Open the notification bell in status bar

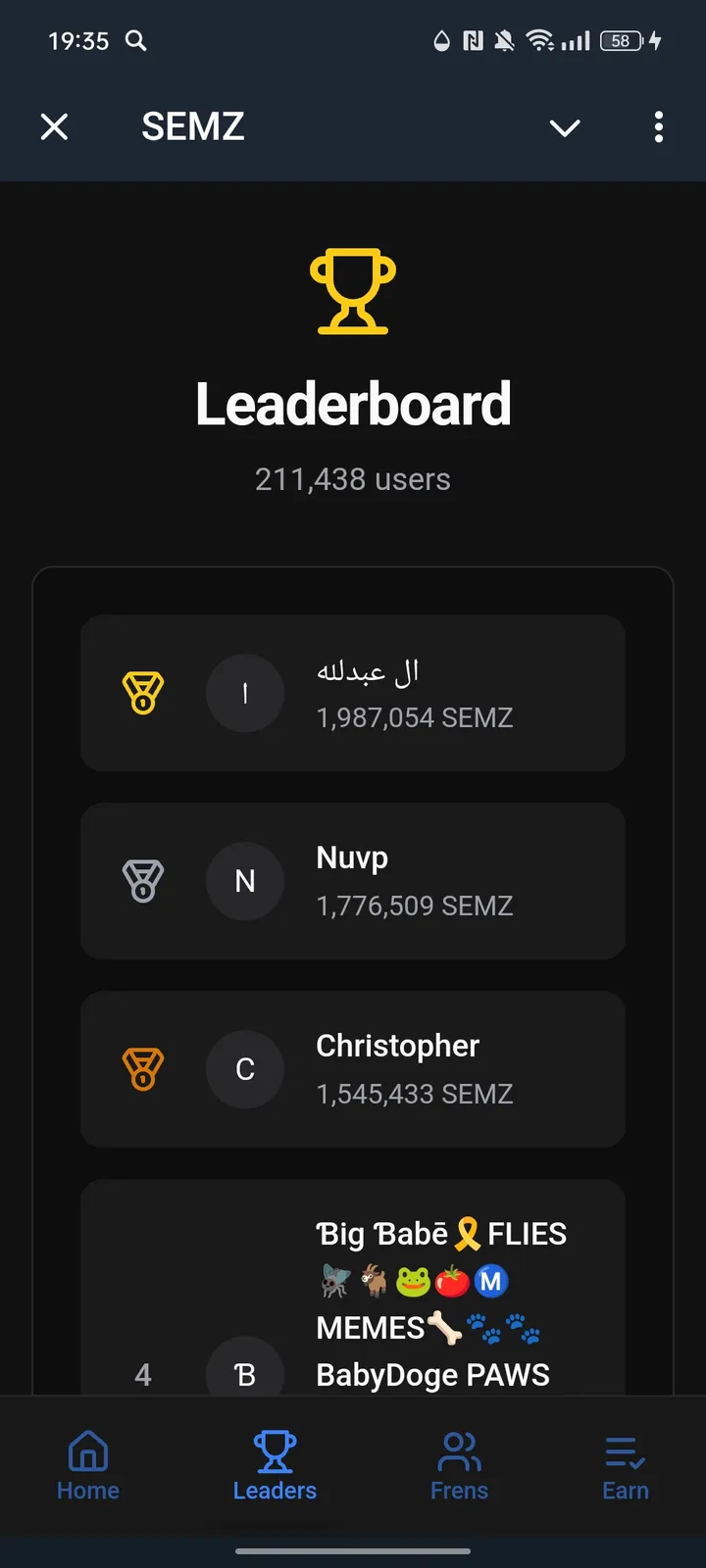coord(502,41)
